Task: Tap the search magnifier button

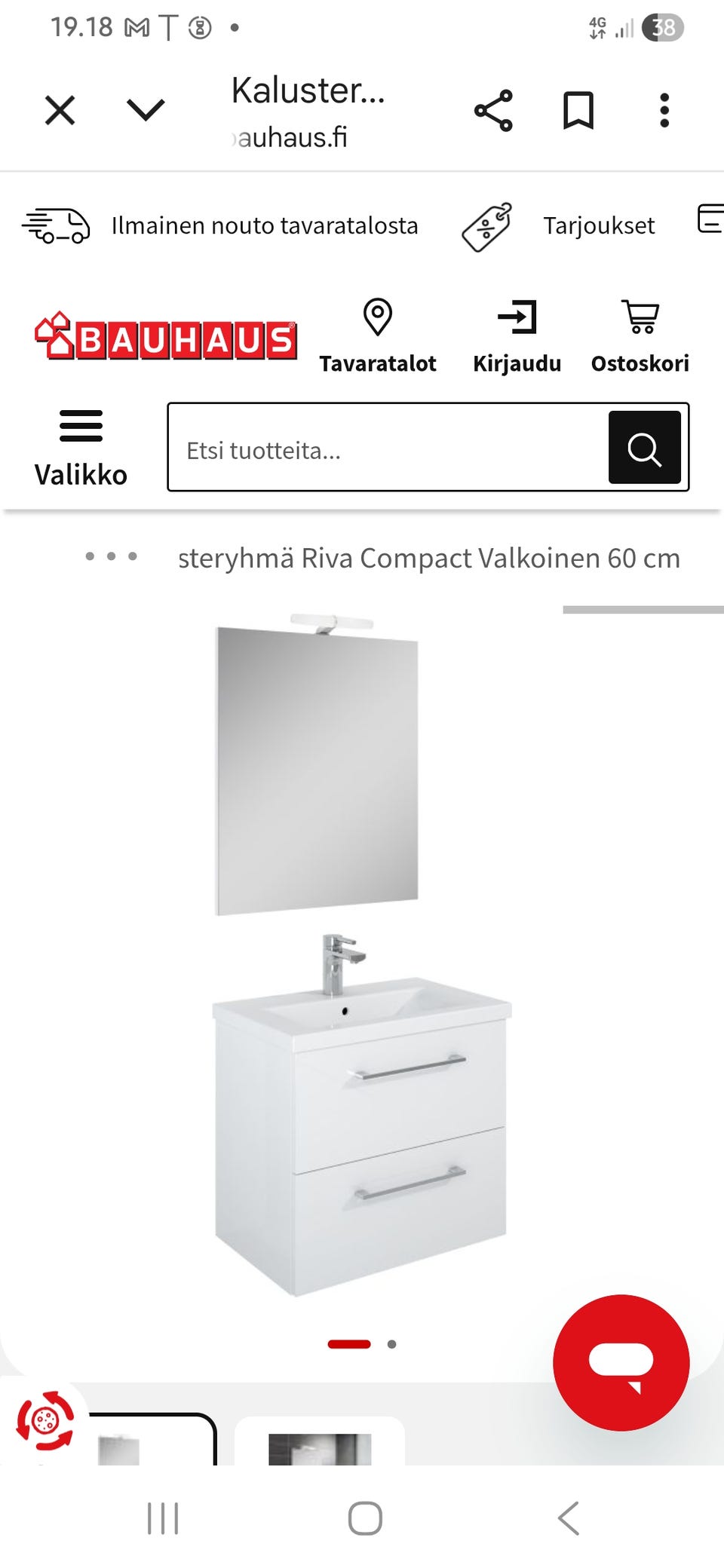Action: pos(645,448)
